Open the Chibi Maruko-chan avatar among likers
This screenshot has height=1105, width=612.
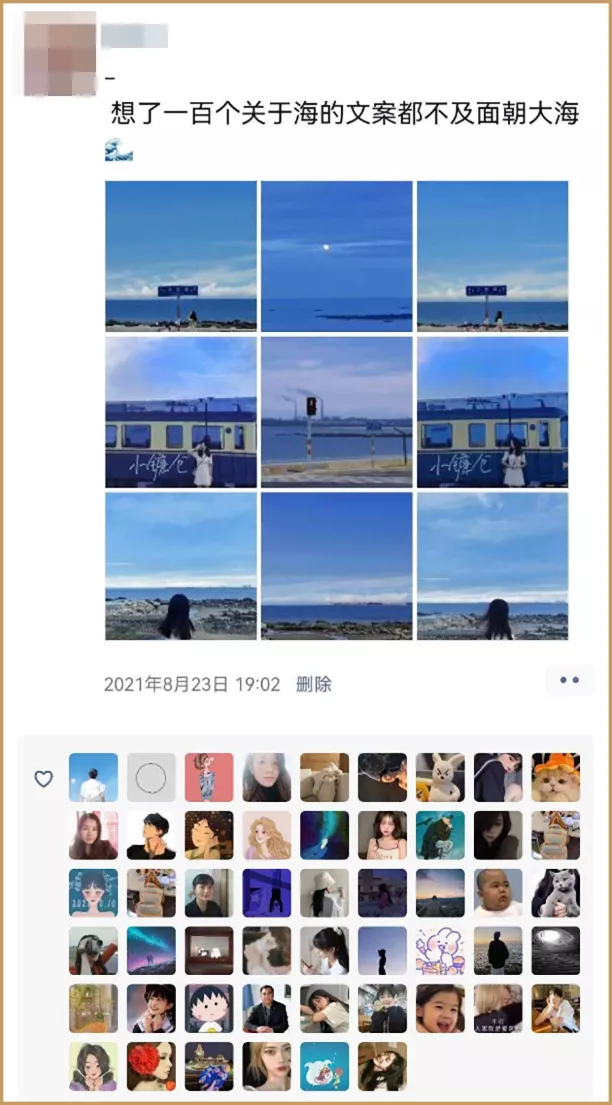point(209,1008)
